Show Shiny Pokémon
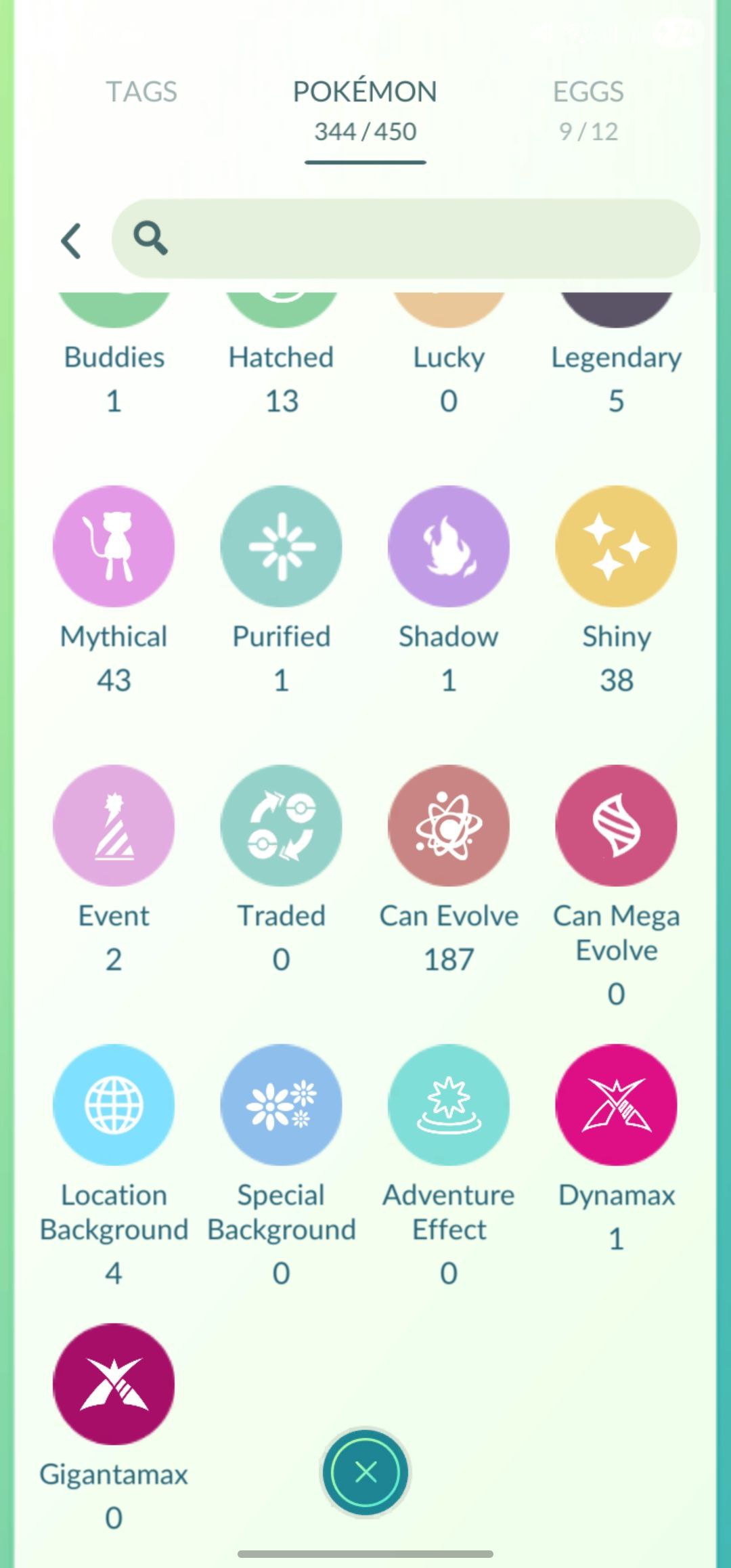Screen dimensions: 731x1568 pyautogui.click(x=616, y=546)
